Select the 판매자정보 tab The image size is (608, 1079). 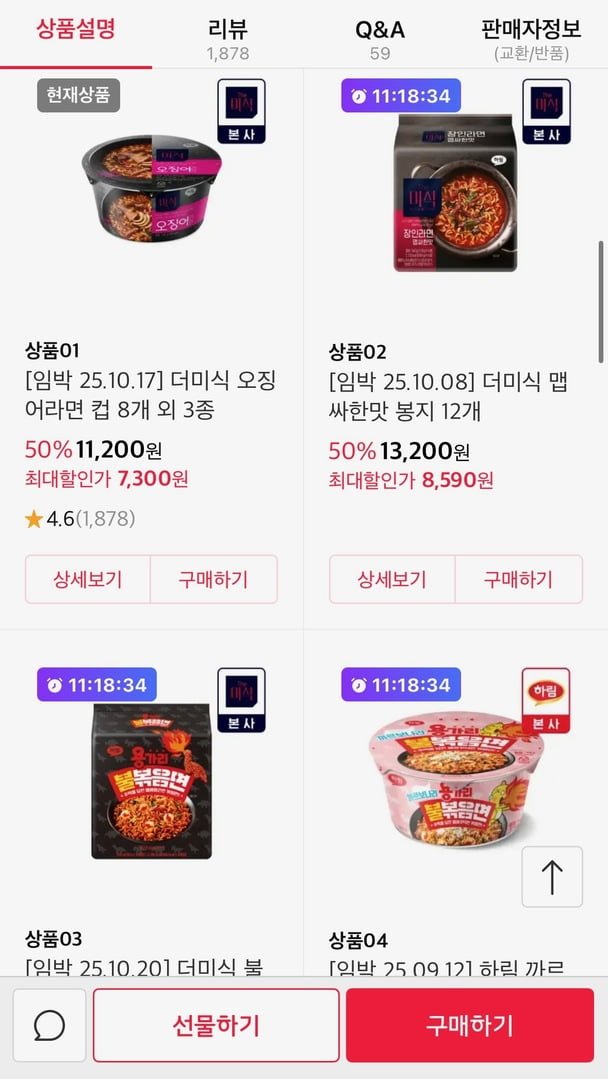coord(531,38)
